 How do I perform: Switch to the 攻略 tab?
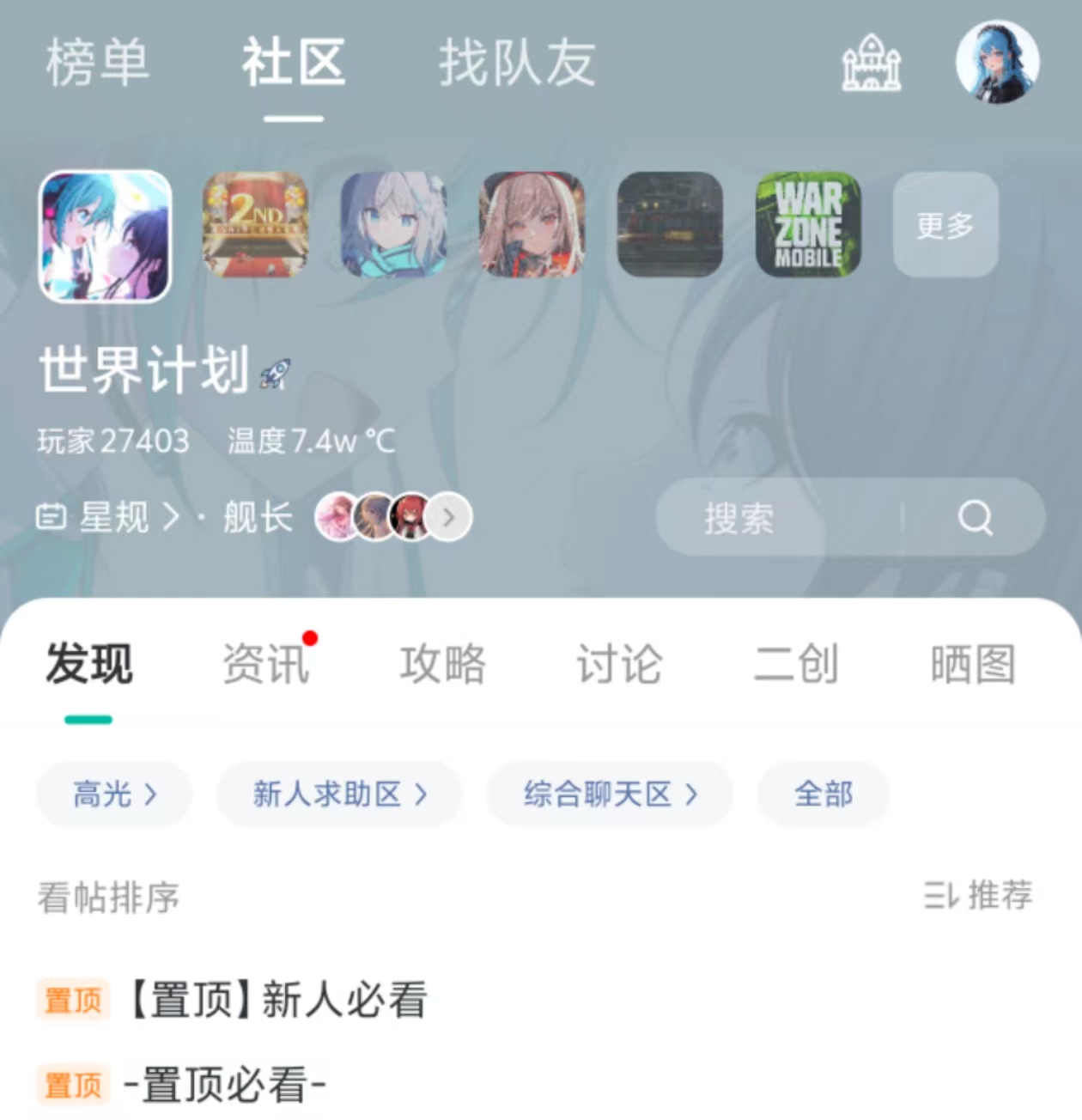coord(442,664)
